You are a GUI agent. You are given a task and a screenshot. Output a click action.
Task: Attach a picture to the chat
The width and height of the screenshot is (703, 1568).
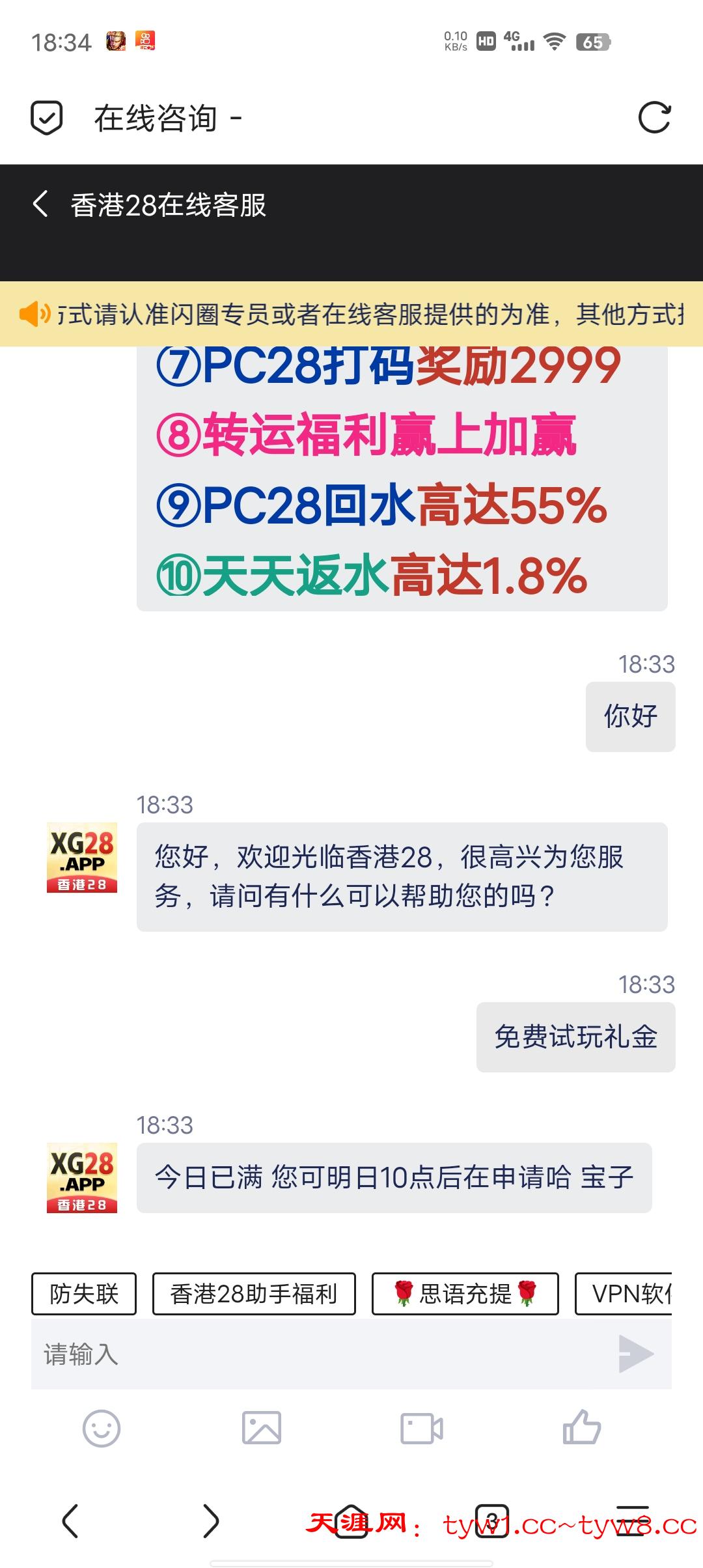[262, 1429]
